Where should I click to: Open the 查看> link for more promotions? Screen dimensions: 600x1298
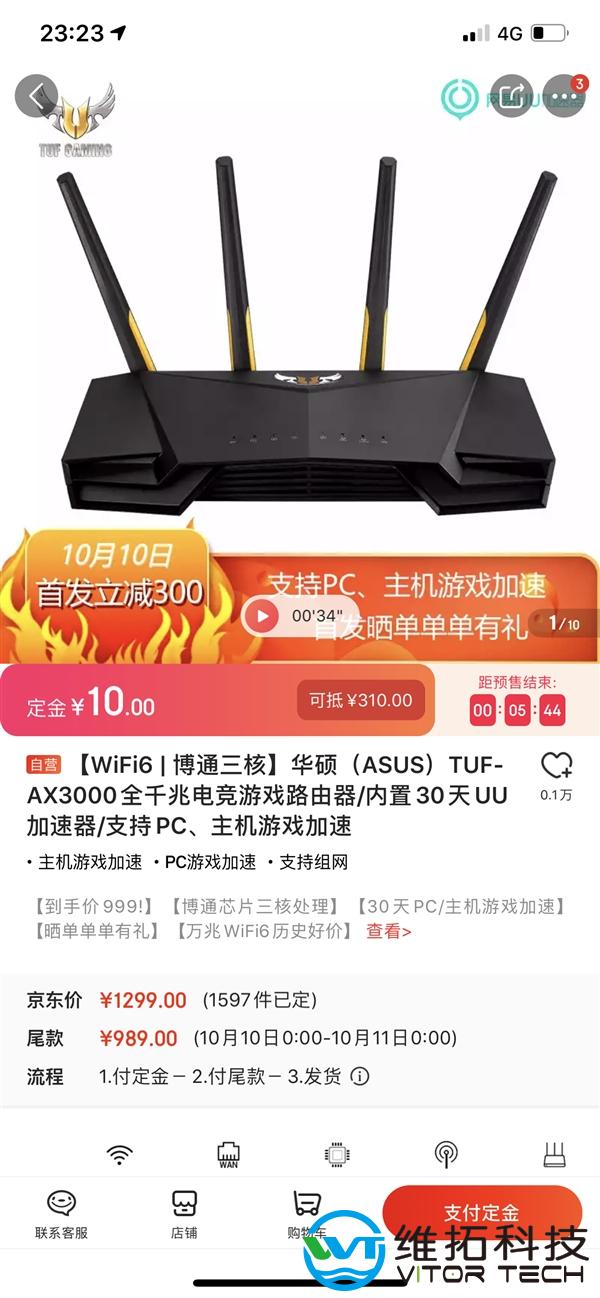click(x=388, y=931)
